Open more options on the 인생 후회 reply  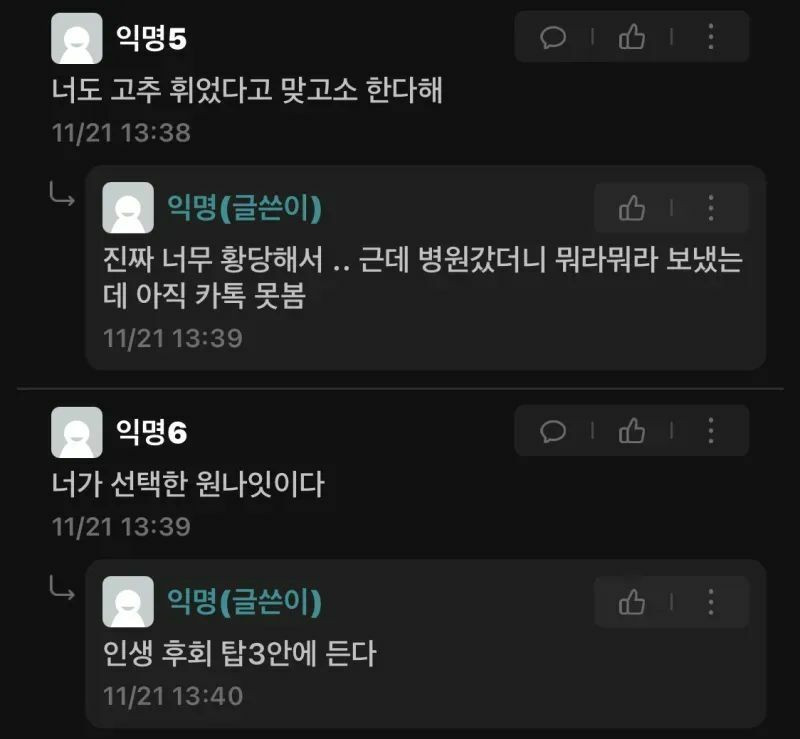point(711,602)
